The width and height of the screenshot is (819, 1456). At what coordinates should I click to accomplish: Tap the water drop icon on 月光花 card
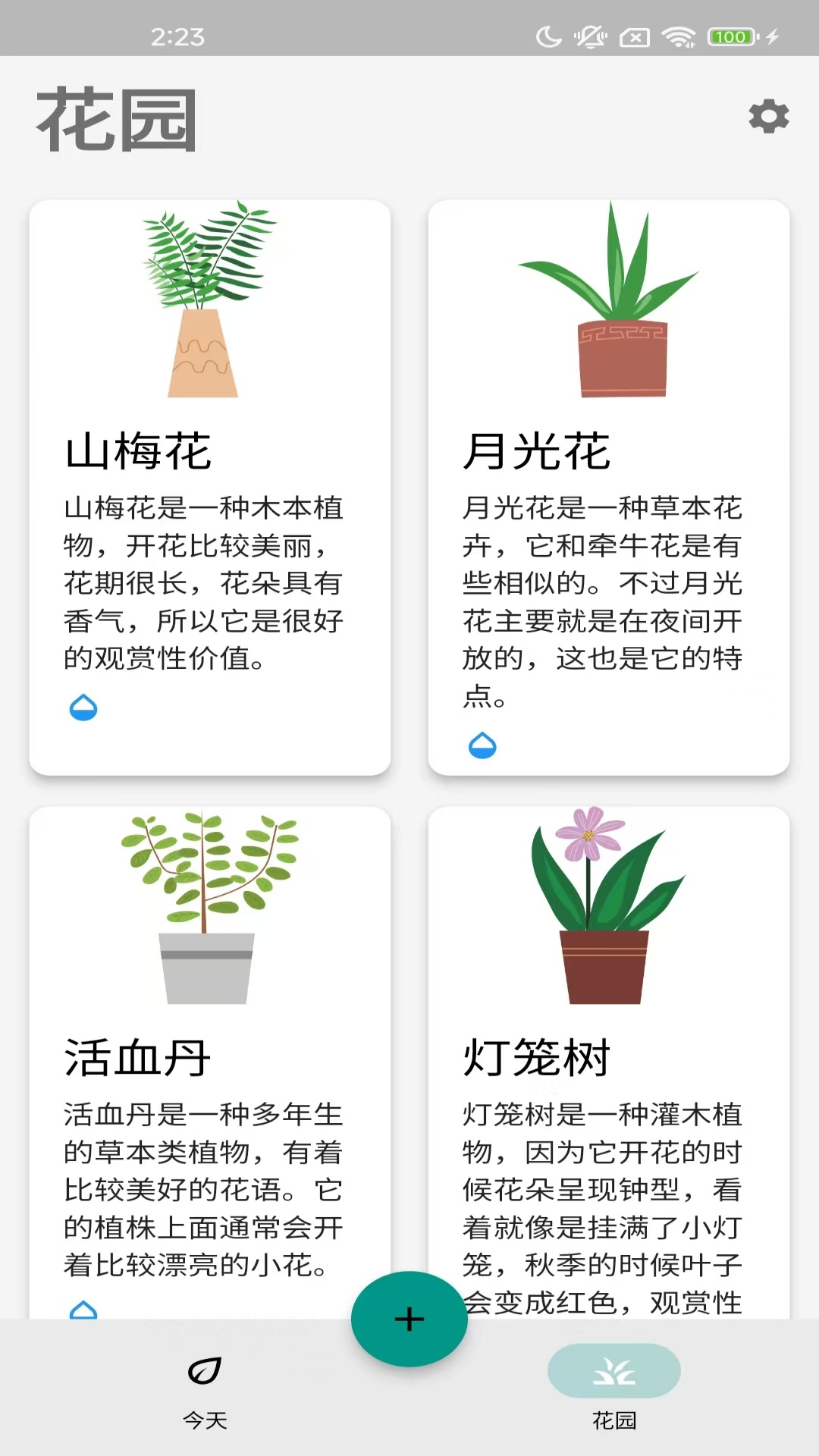(x=484, y=745)
